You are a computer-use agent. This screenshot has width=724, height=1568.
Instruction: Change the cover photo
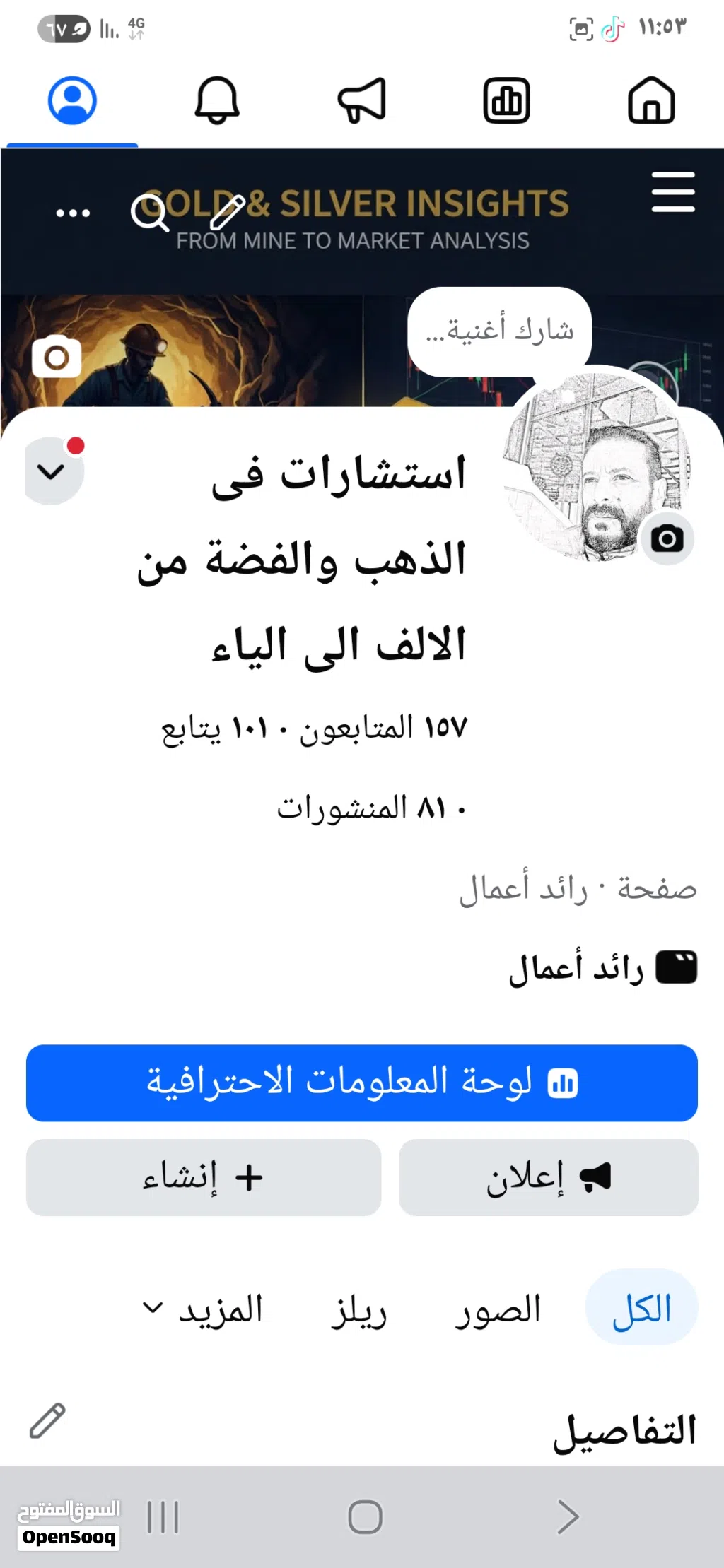(x=57, y=358)
